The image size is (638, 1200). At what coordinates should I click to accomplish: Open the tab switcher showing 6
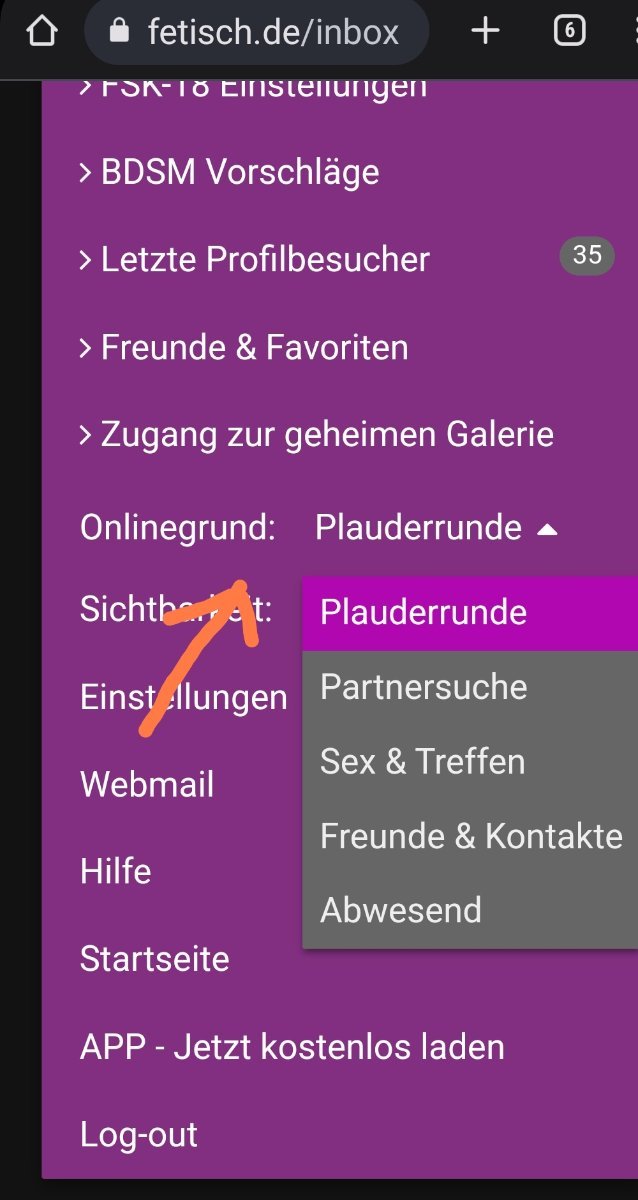pos(569,32)
